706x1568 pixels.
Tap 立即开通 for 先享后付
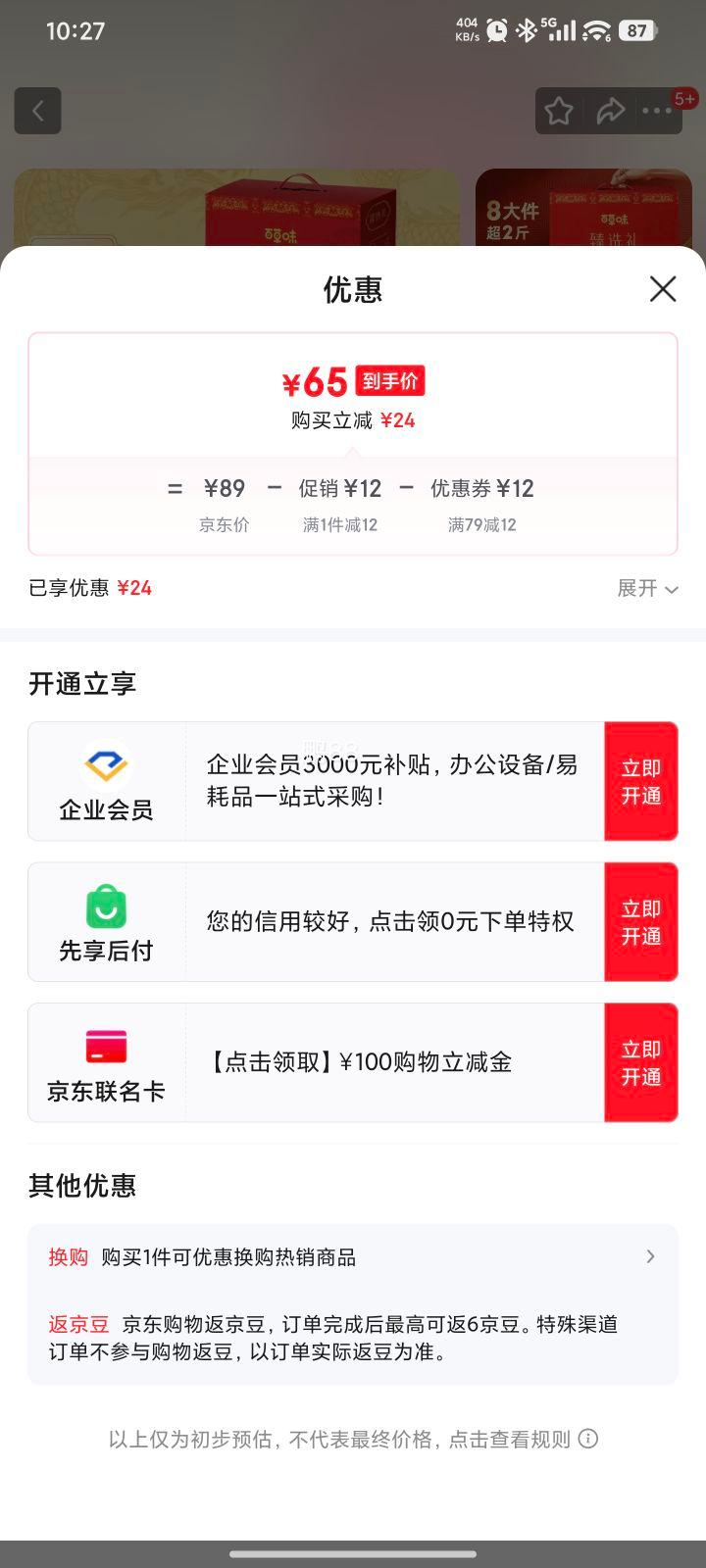point(640,922)
